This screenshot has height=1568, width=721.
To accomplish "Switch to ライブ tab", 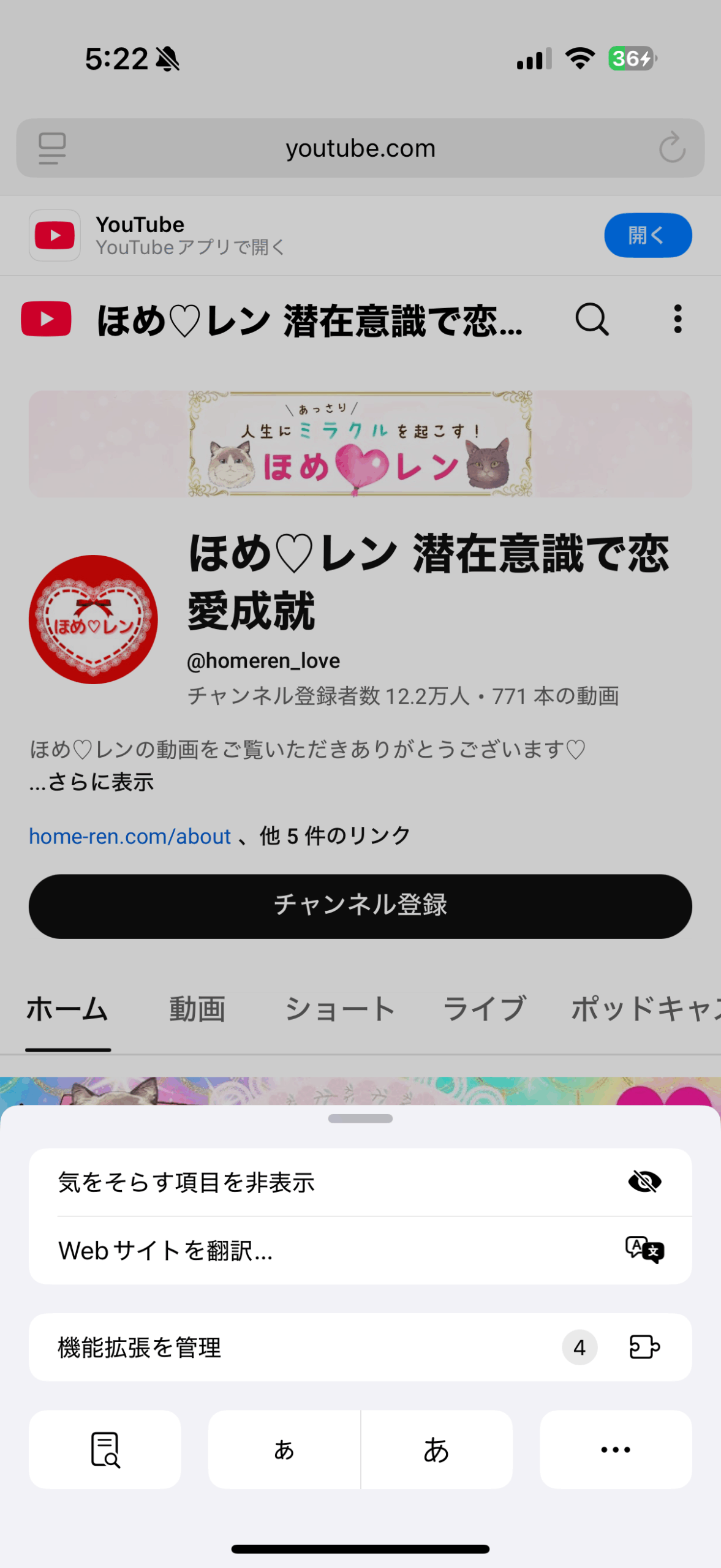I will (x=484, y=1009).
